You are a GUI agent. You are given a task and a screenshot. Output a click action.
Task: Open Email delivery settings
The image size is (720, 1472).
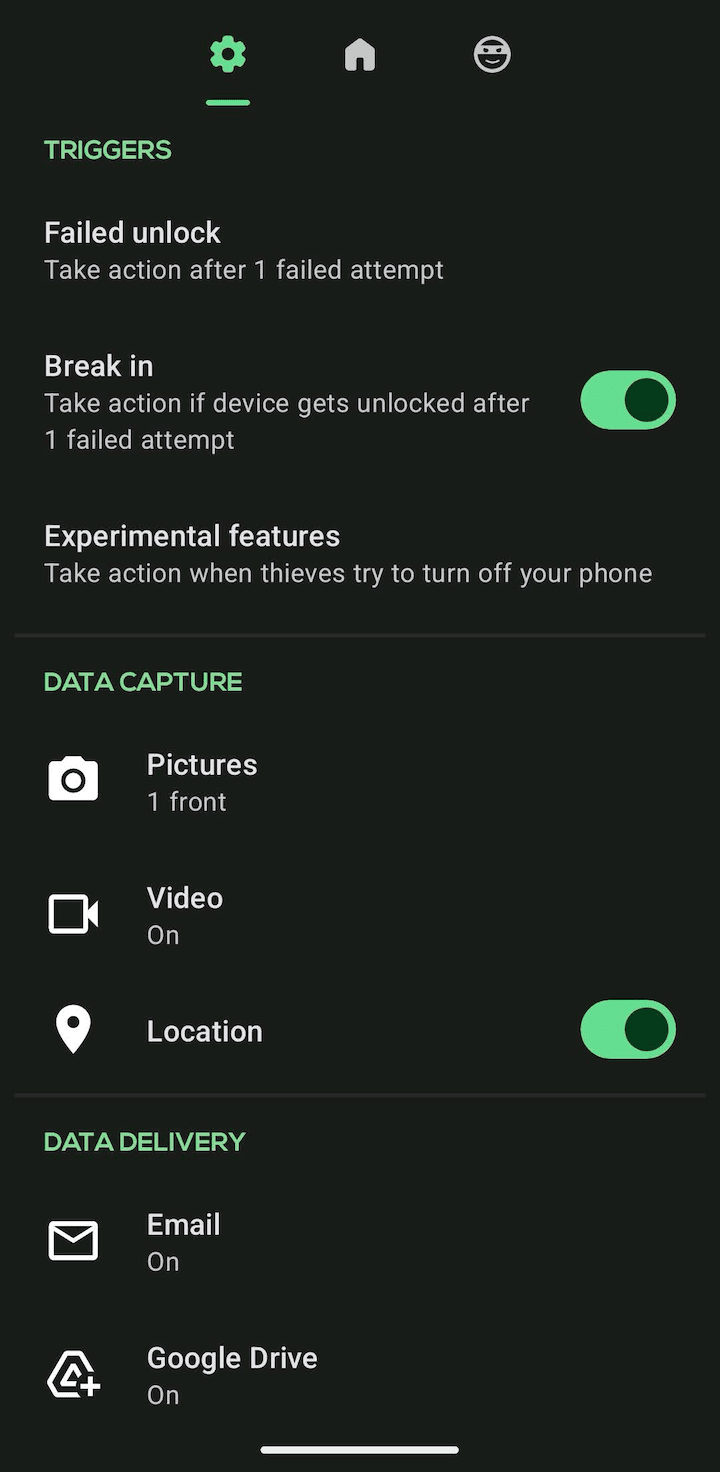click(x=184, y=1242)
